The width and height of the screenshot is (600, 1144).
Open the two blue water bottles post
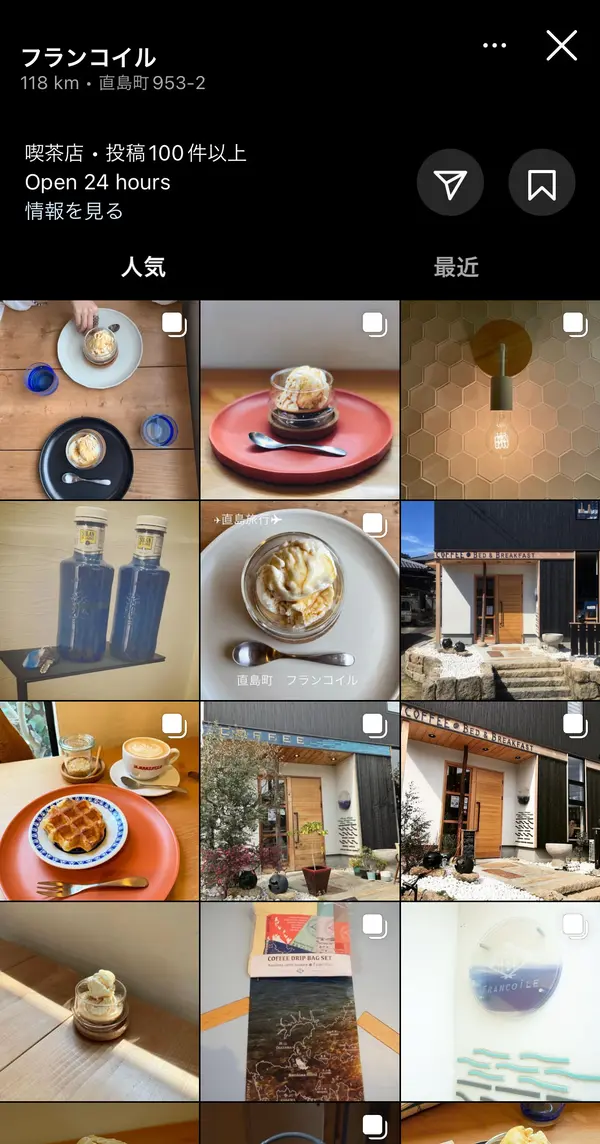pos(99,600)
